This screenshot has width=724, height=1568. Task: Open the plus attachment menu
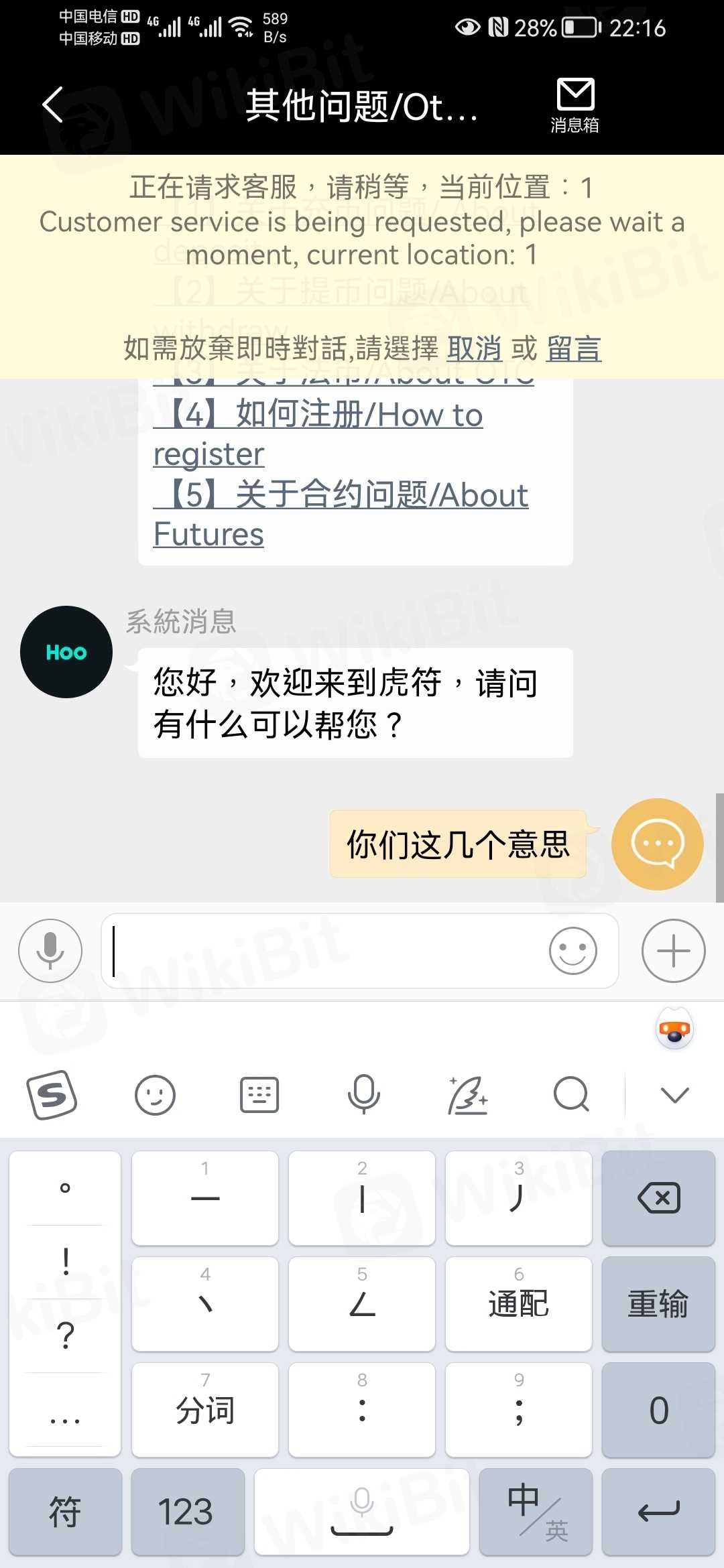coord(673,950)
